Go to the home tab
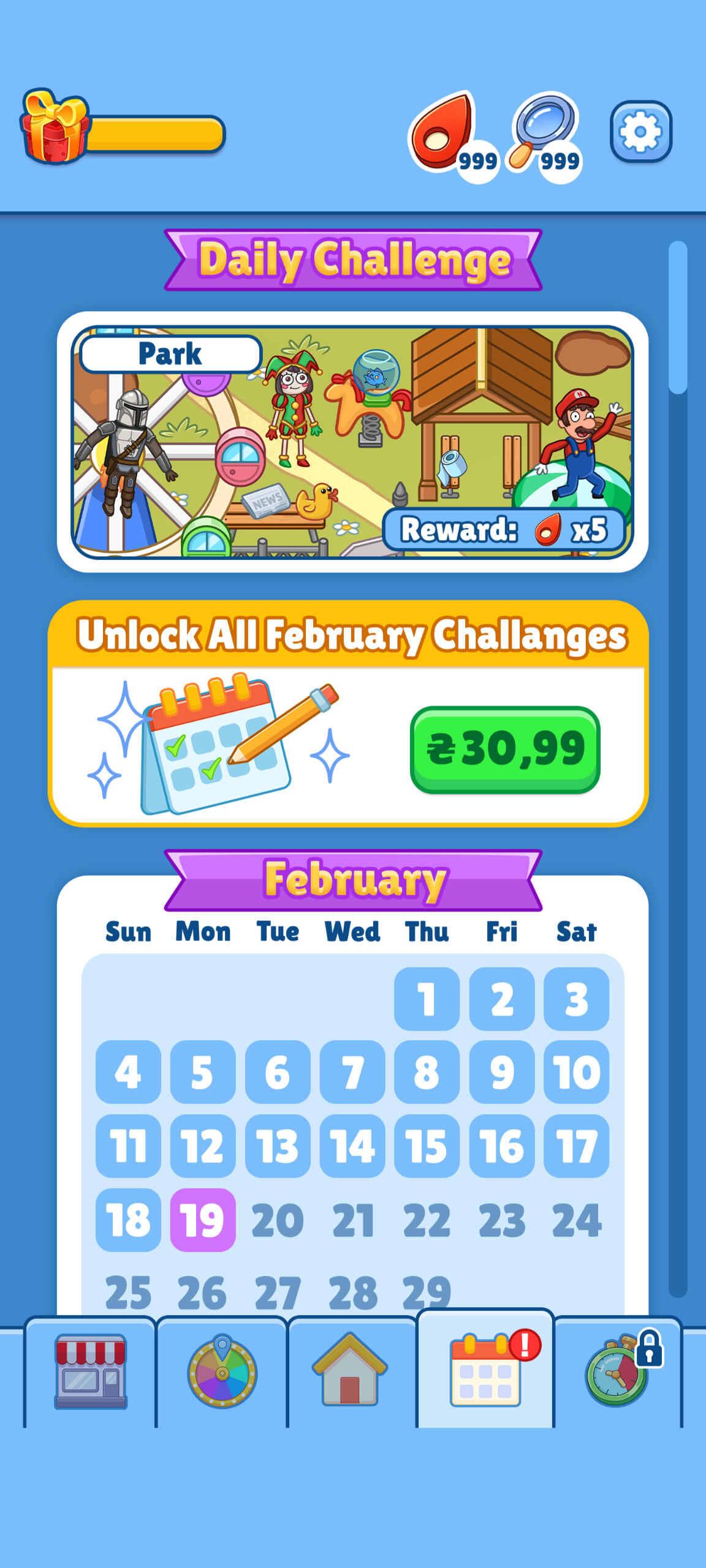 click(350, 1371)
